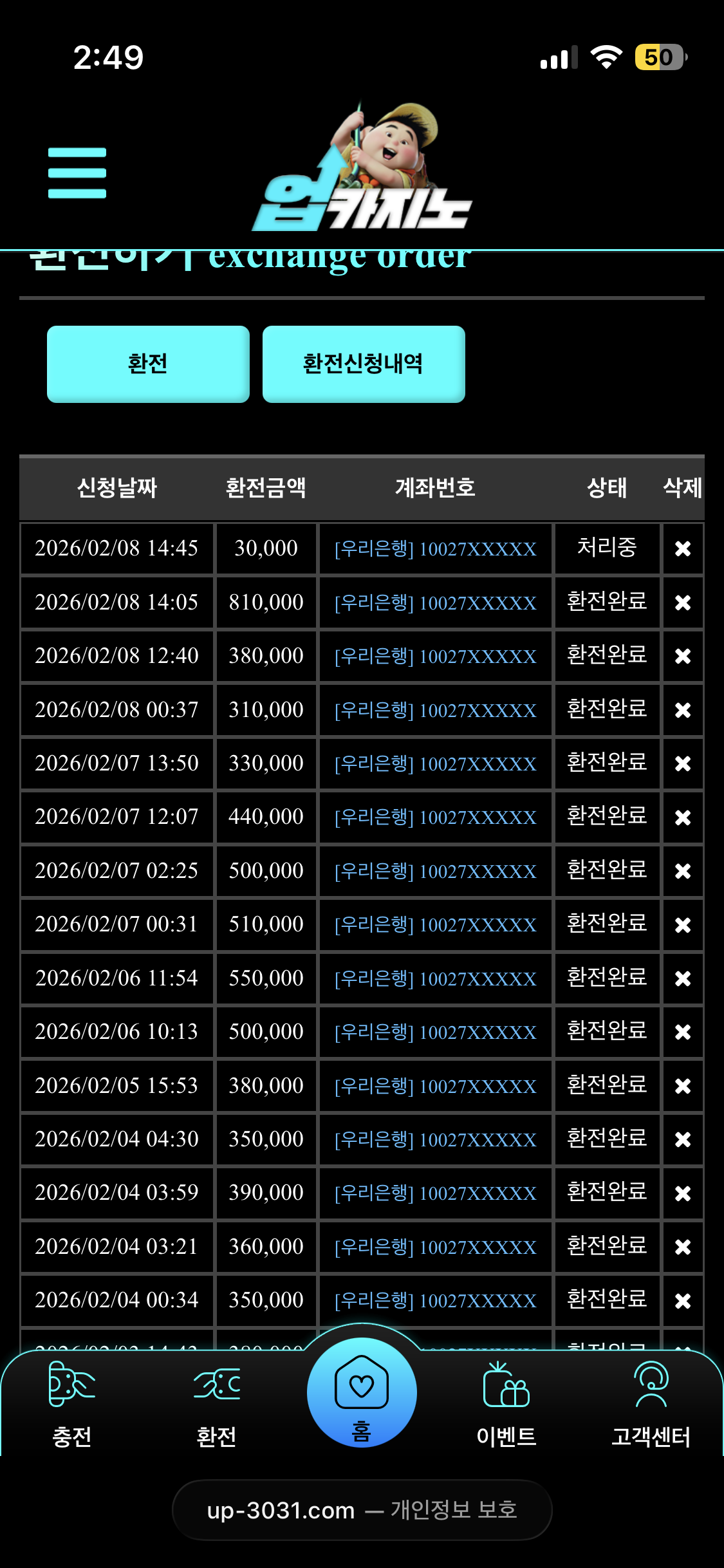This screenshot has width=724, height=1568.
Task: Remove the 2026/02/06 11:54 record
Action: coord(682,978)
